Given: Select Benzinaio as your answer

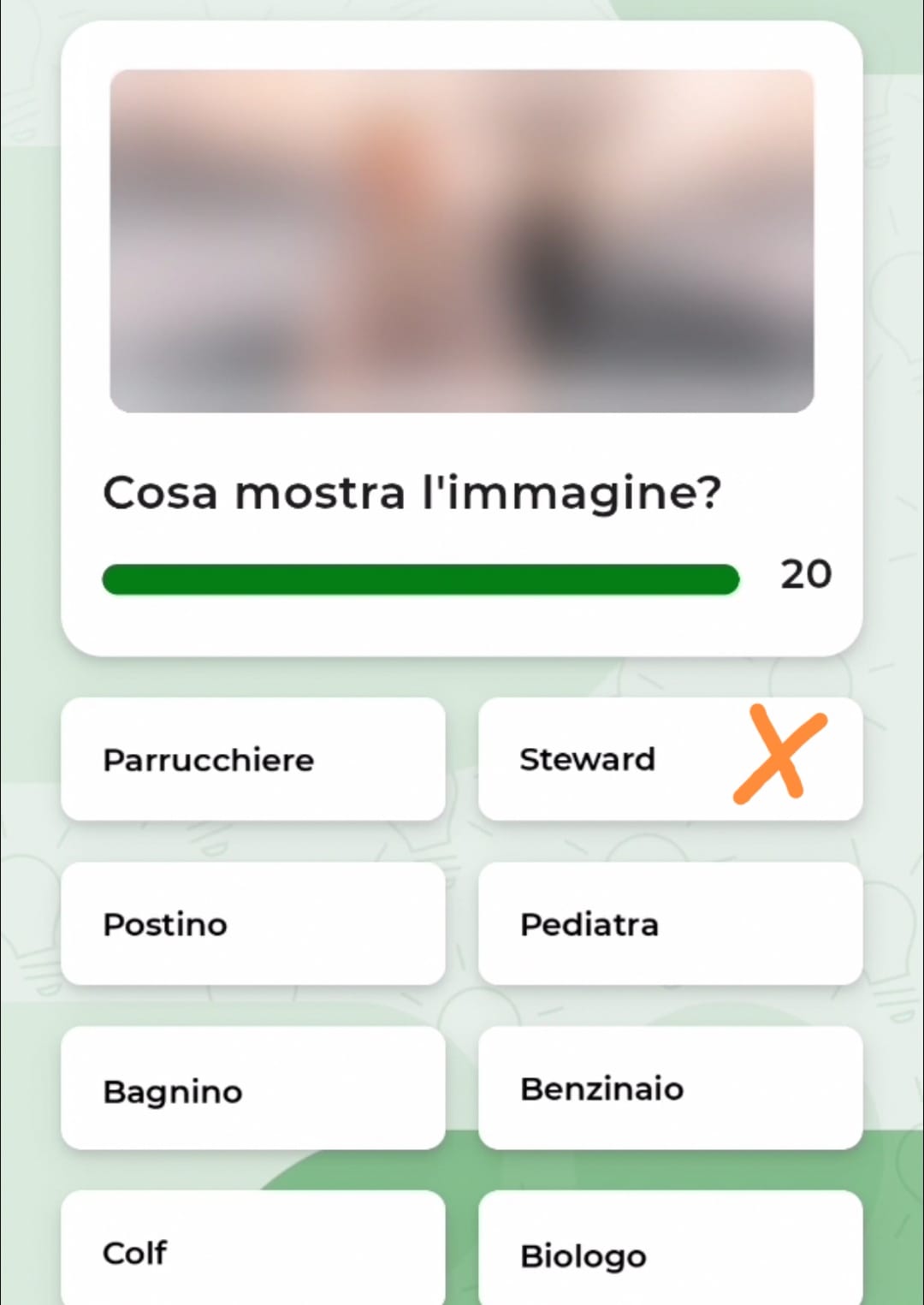Looking at the screenshot, I should click(x=670, y=1088).
